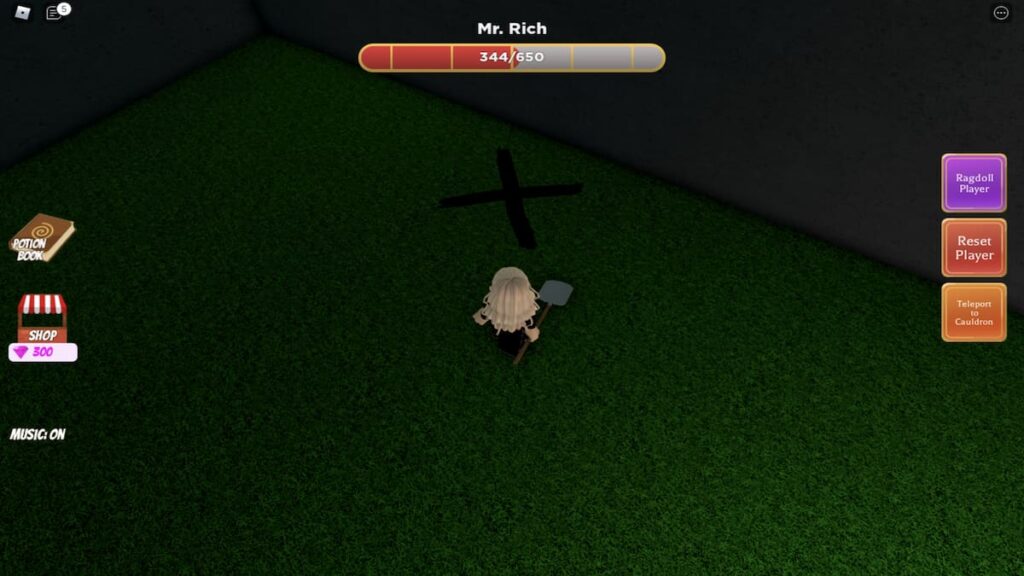This screenshot has width=1024, height=576.
Task: Open the chat icon with badge
Action: point(55,13)
